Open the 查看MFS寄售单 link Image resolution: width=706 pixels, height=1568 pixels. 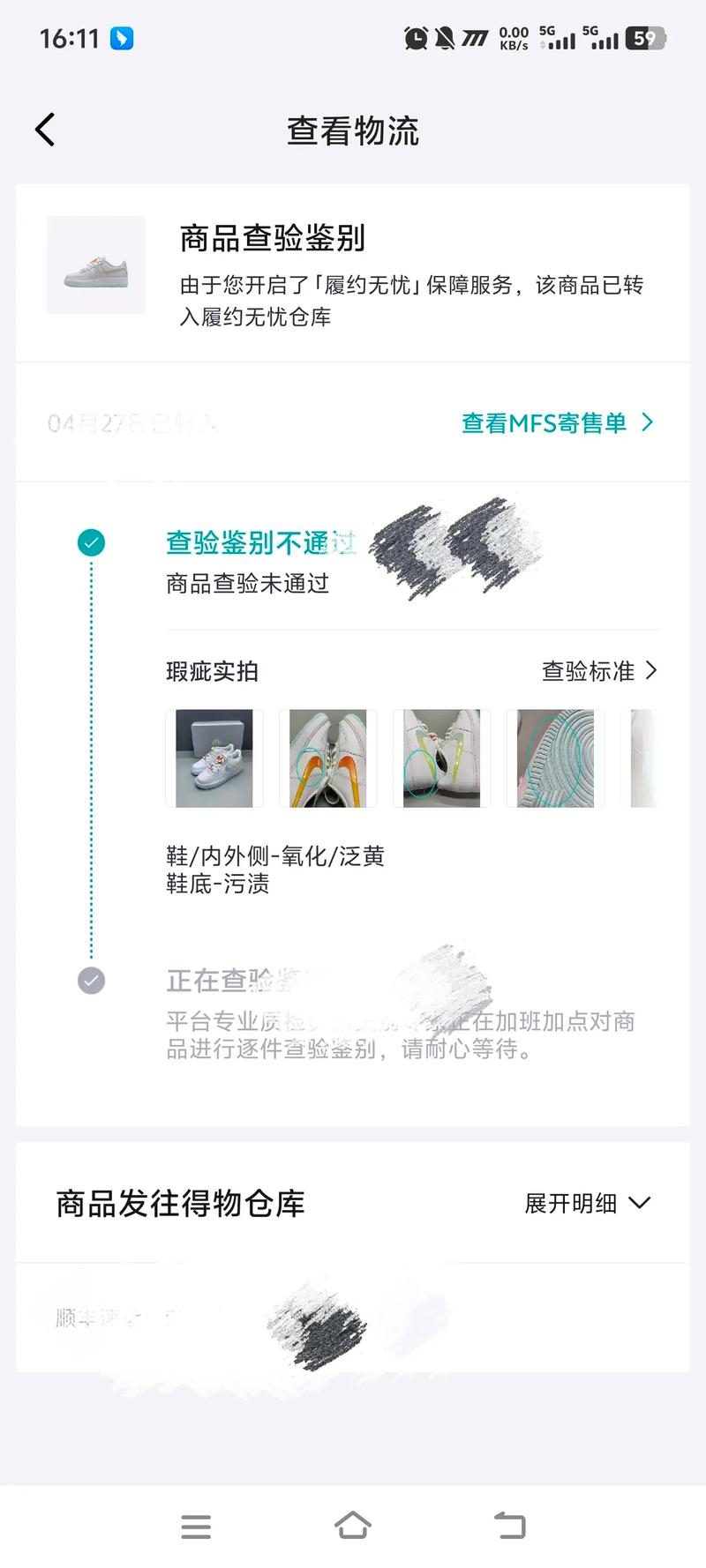(556, 423)
